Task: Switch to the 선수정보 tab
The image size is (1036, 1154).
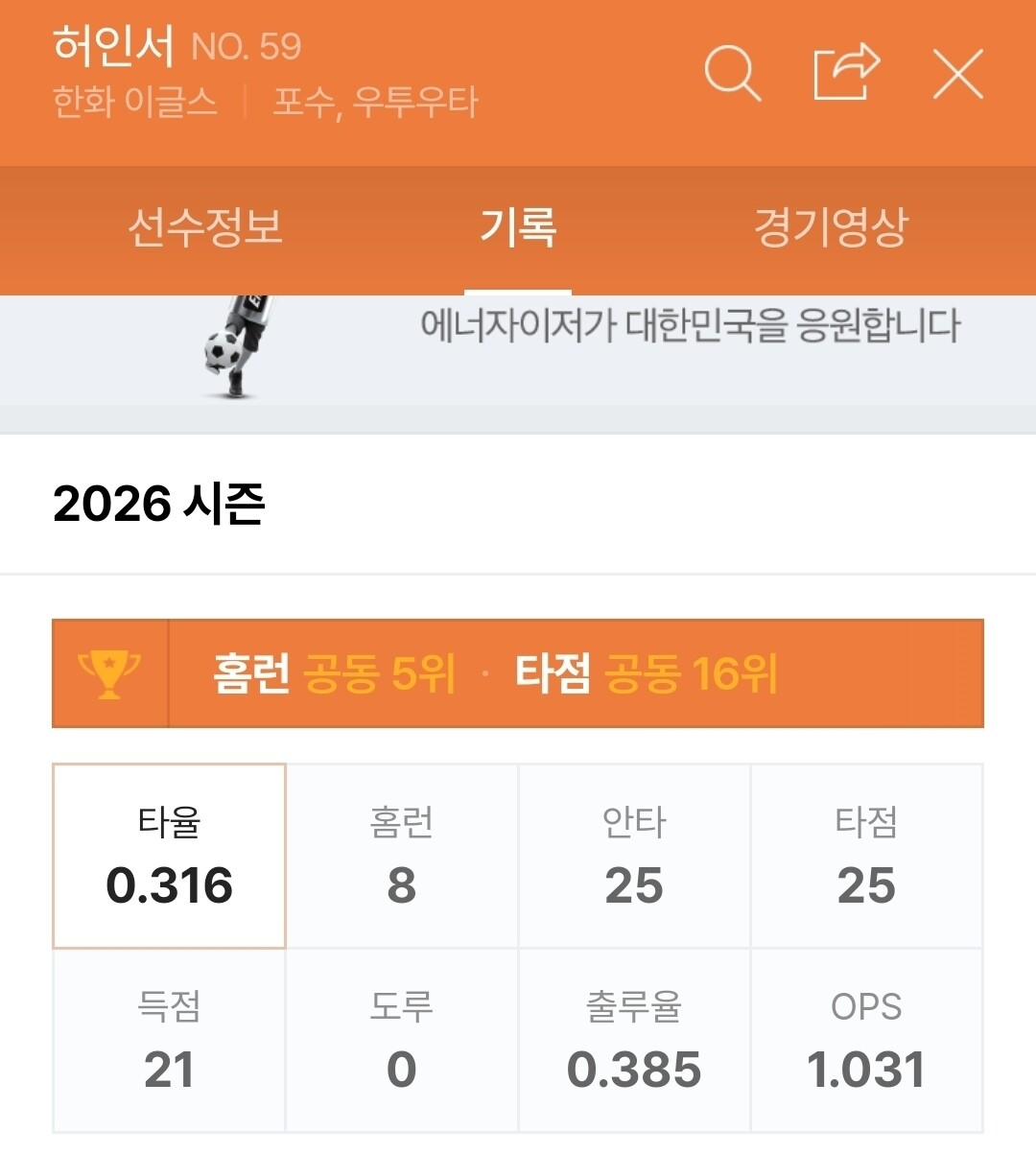Action: click(x=205, y=228)
